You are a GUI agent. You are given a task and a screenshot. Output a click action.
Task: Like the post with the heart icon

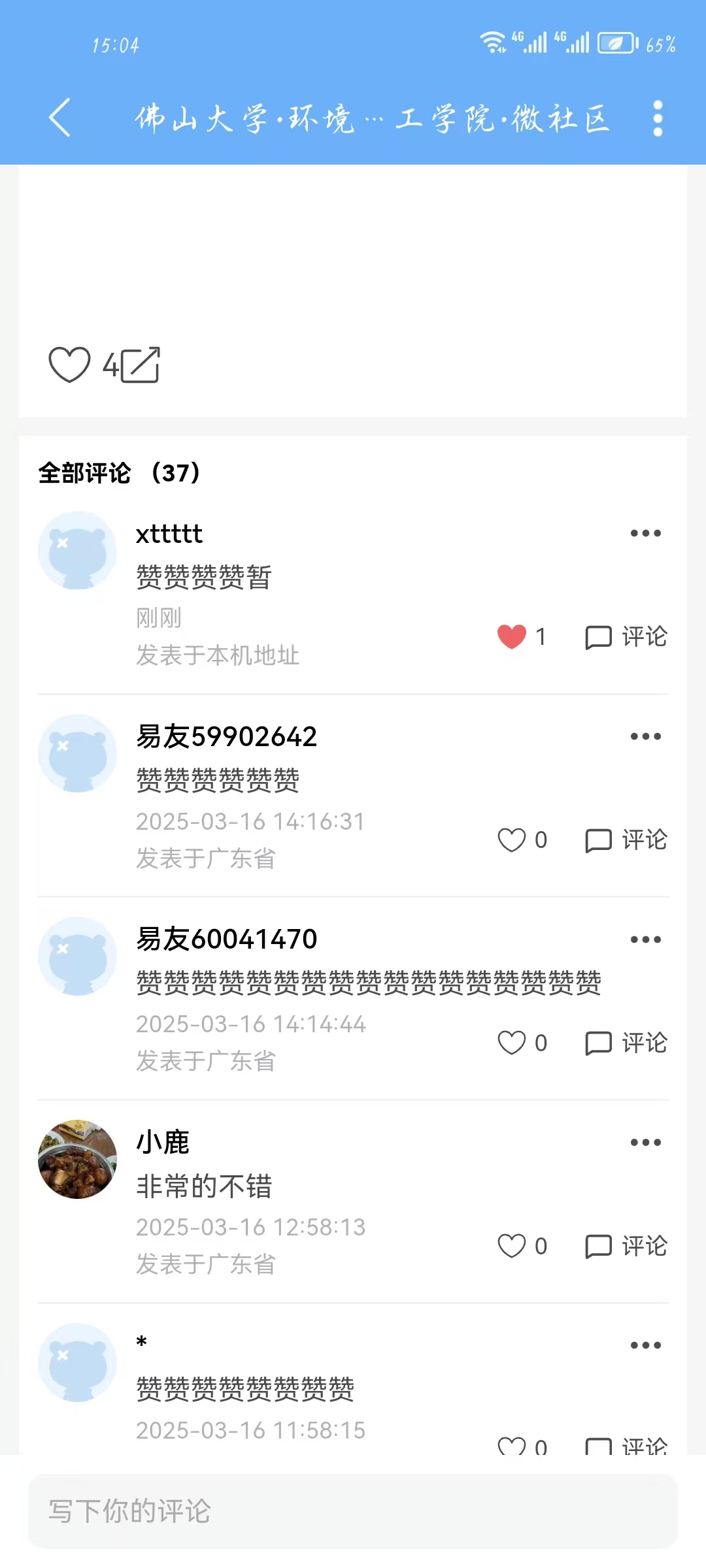pyautogui.click(x=69, y=364)
